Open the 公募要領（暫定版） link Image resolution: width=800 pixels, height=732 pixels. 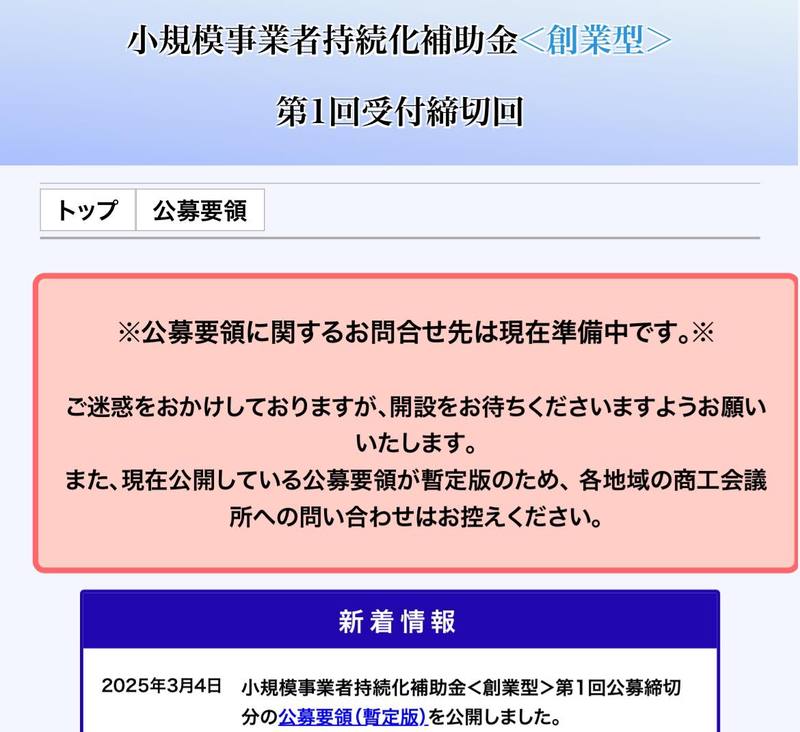coord(352,716)
